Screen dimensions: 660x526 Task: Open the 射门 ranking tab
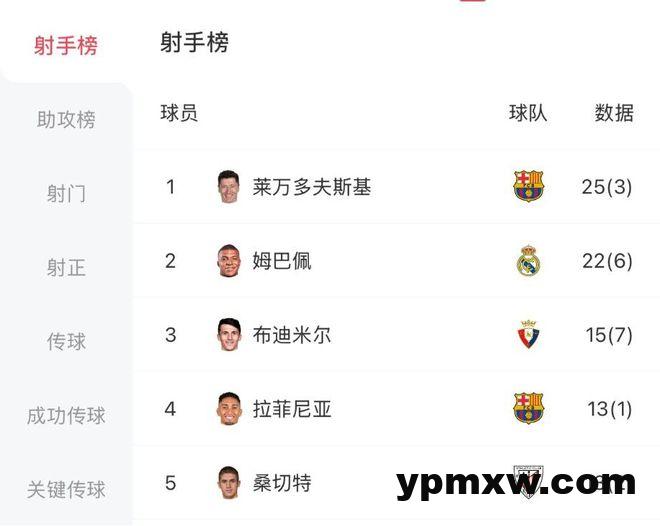pos(66,194)
